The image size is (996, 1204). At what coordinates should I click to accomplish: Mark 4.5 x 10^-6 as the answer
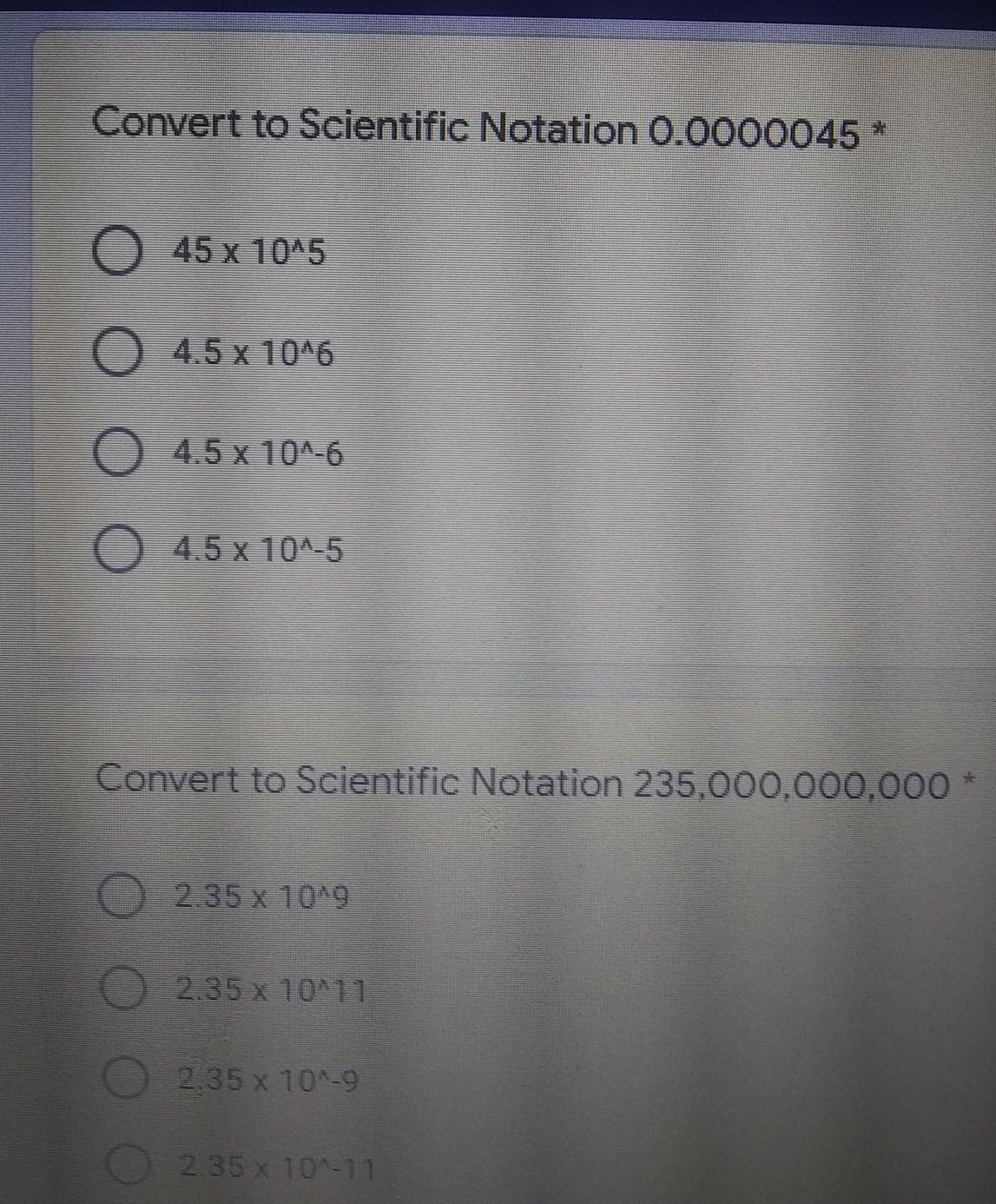(x=116, y=453)
